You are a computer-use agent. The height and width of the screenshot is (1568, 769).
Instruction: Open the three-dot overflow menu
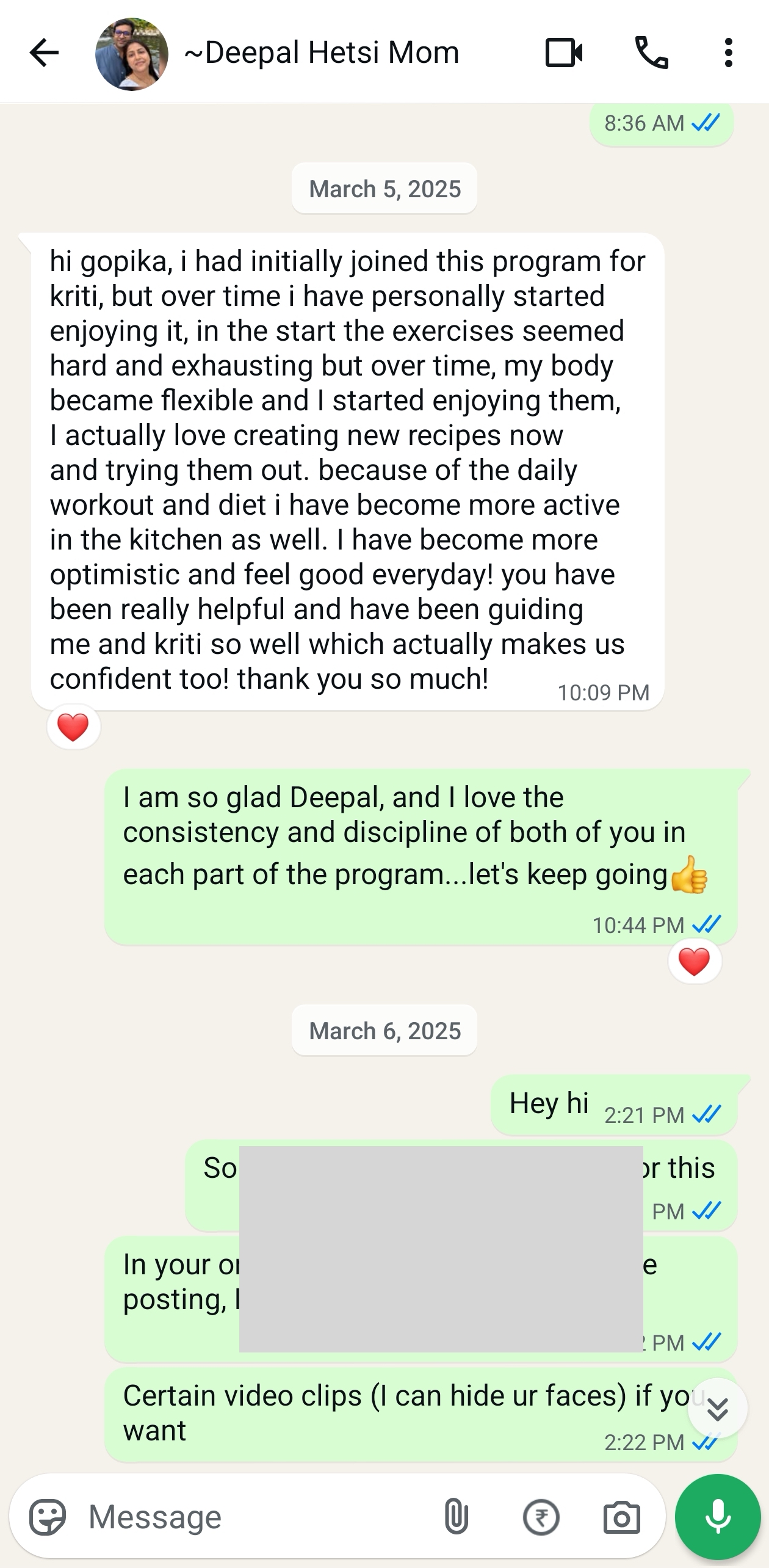click(728, 53)
